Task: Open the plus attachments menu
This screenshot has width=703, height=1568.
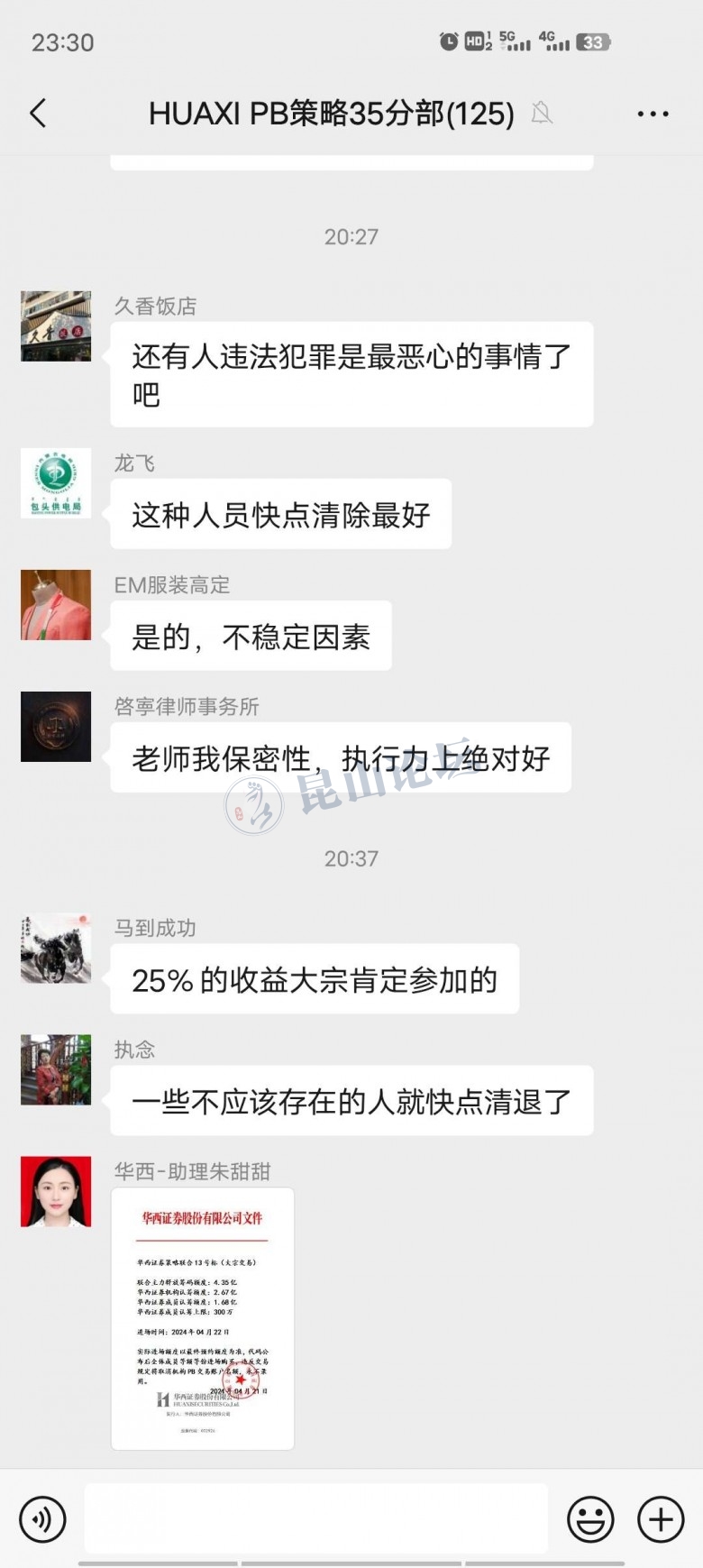Action: 661,1519
